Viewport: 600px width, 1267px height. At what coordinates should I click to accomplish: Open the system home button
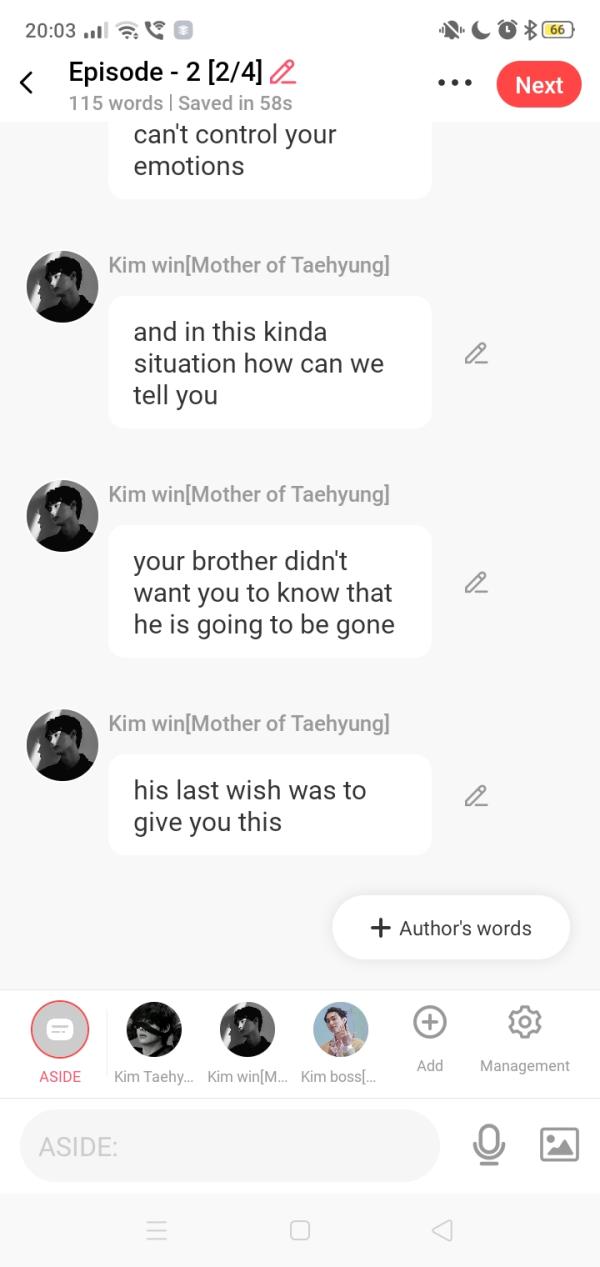(300, 1230)
